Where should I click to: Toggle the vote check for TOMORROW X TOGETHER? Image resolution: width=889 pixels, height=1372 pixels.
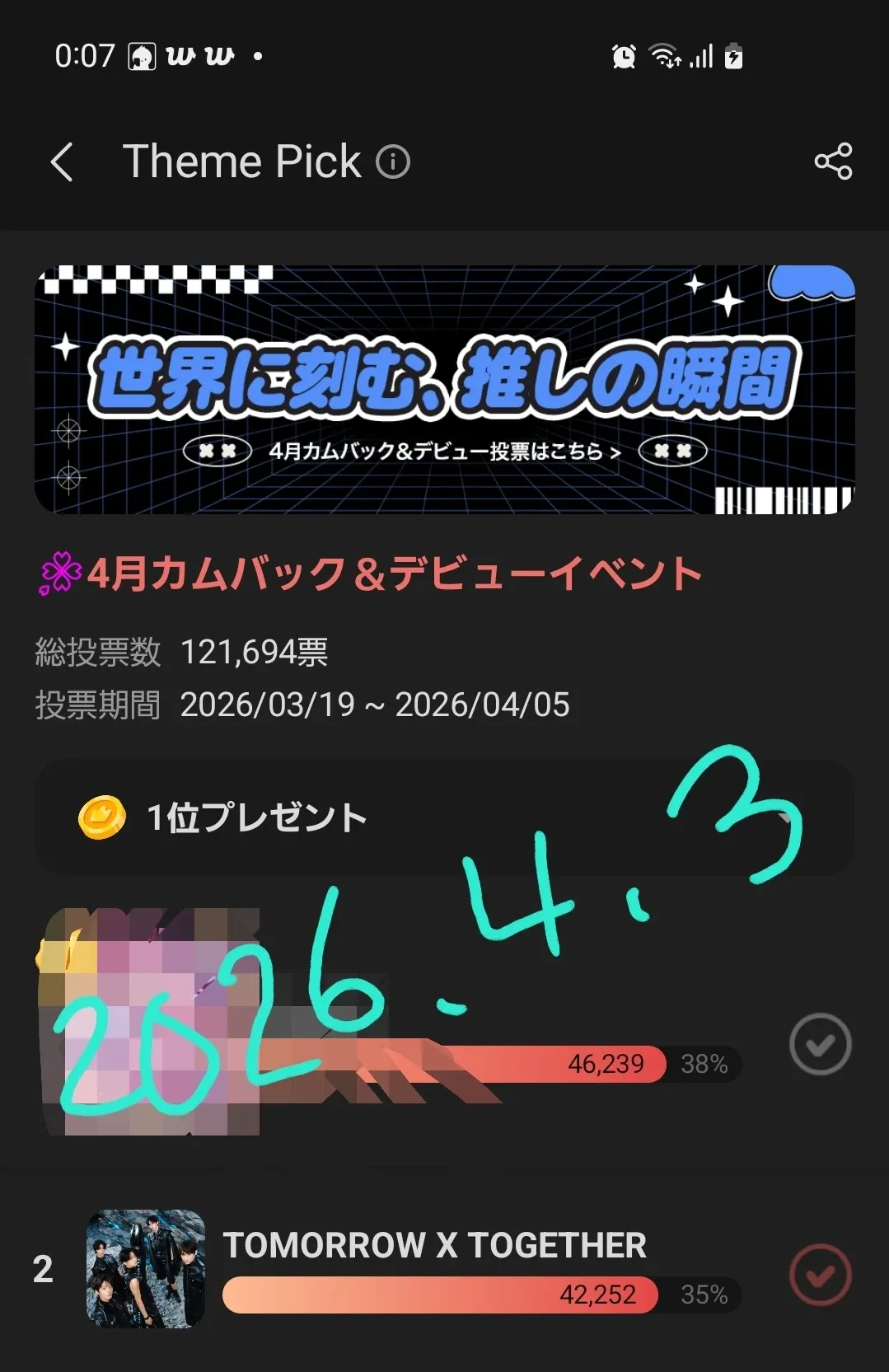pyautogui.click(x=820, y=1275)
